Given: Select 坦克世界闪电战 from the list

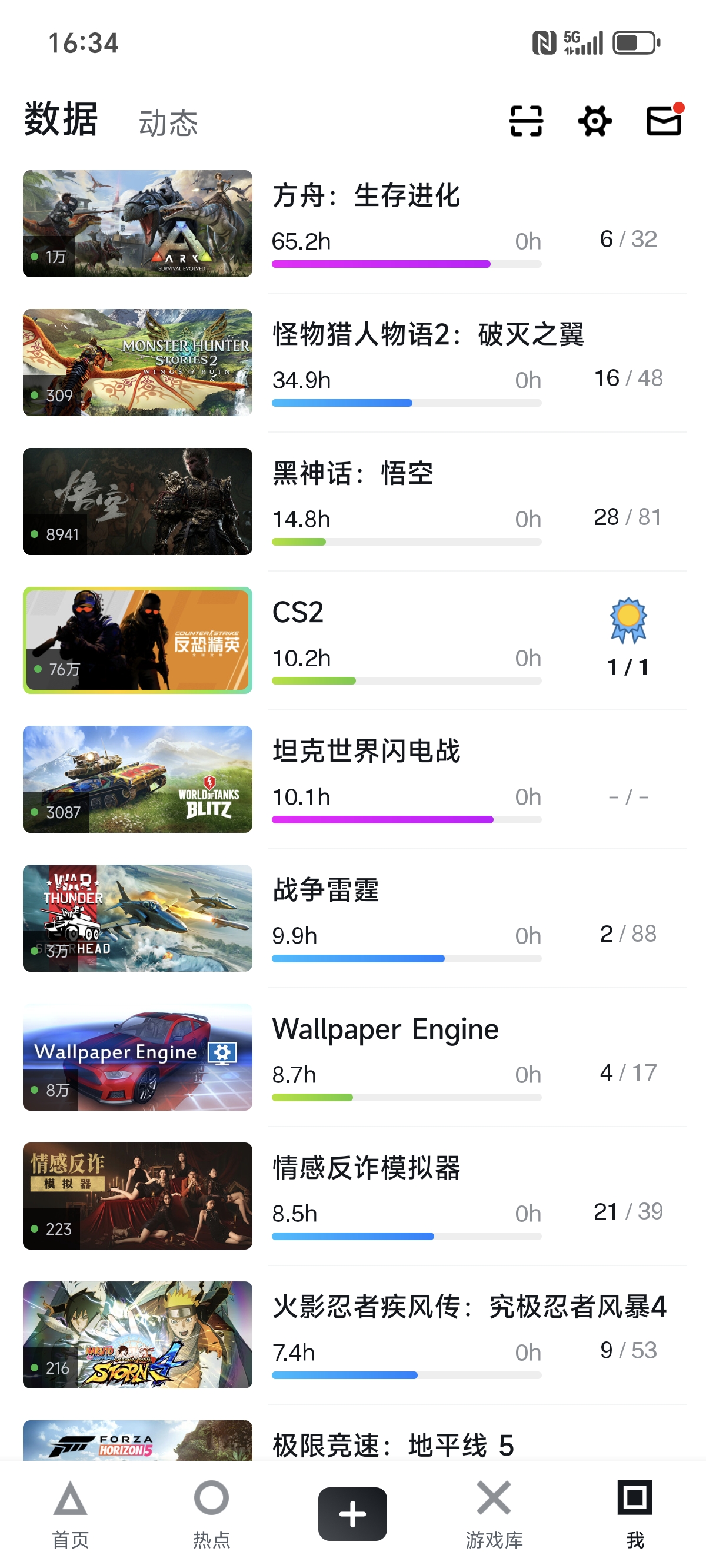Looking at the screenshot, I should (366, 751).
